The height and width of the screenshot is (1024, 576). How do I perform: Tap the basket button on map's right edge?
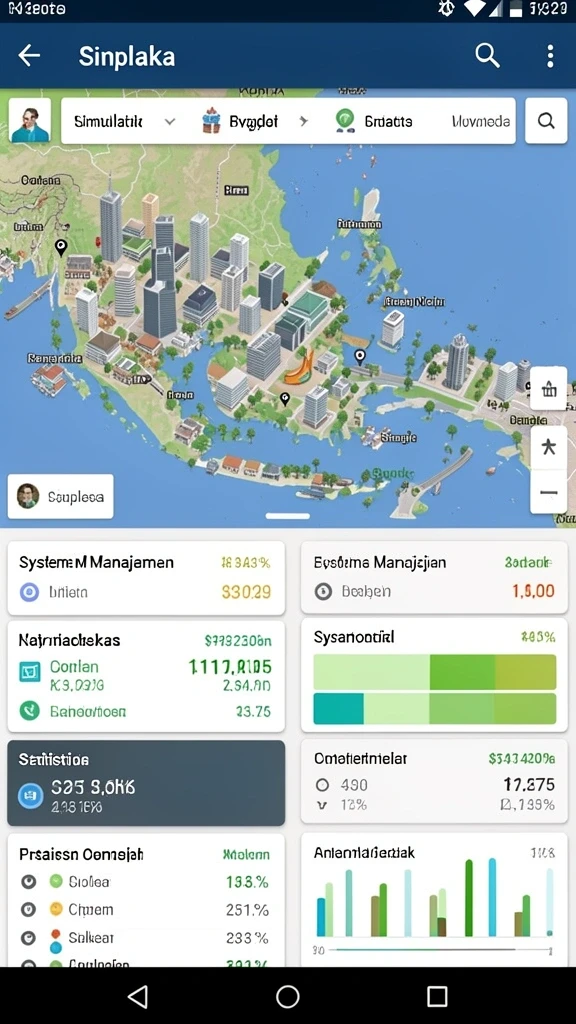point(549,389)
